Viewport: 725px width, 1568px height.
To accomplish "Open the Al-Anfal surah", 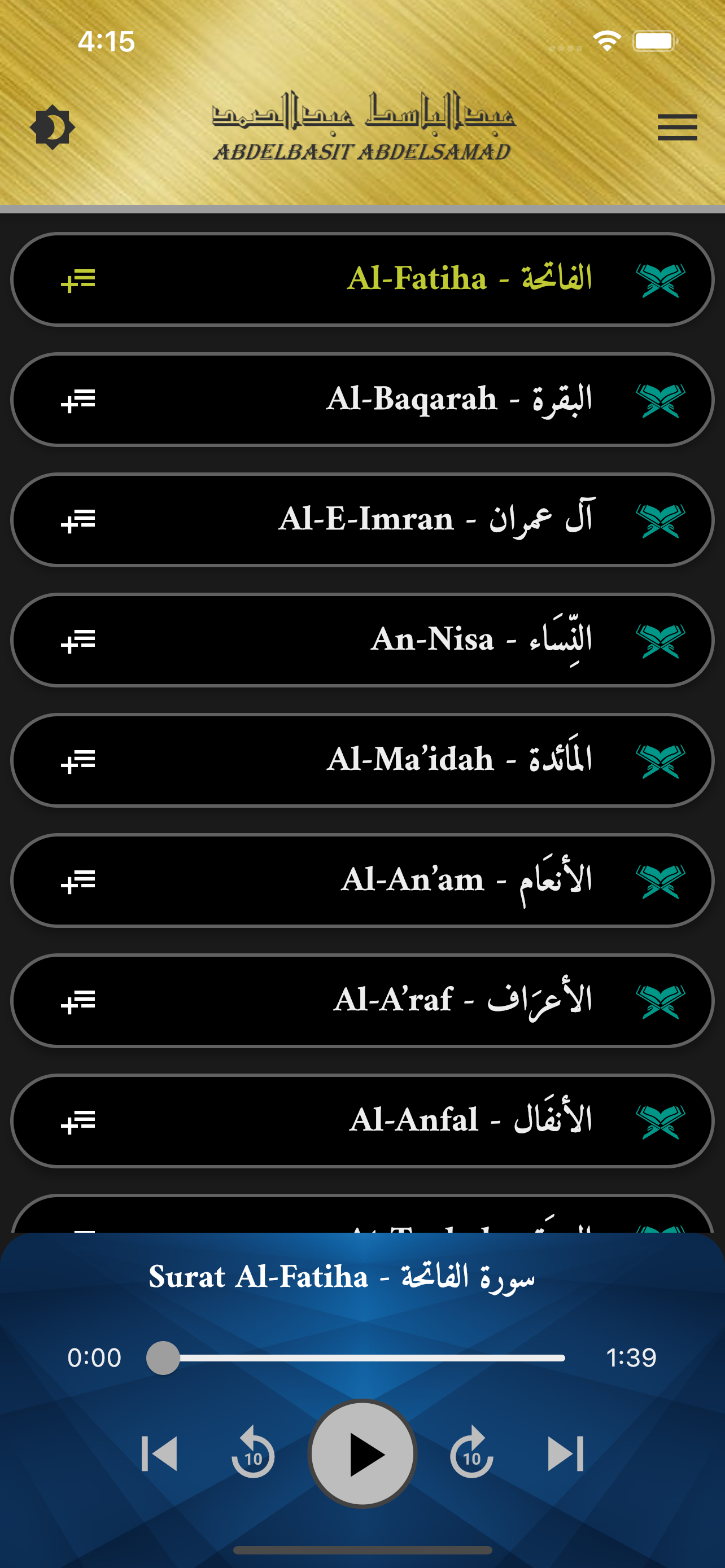I will 362,1120.
